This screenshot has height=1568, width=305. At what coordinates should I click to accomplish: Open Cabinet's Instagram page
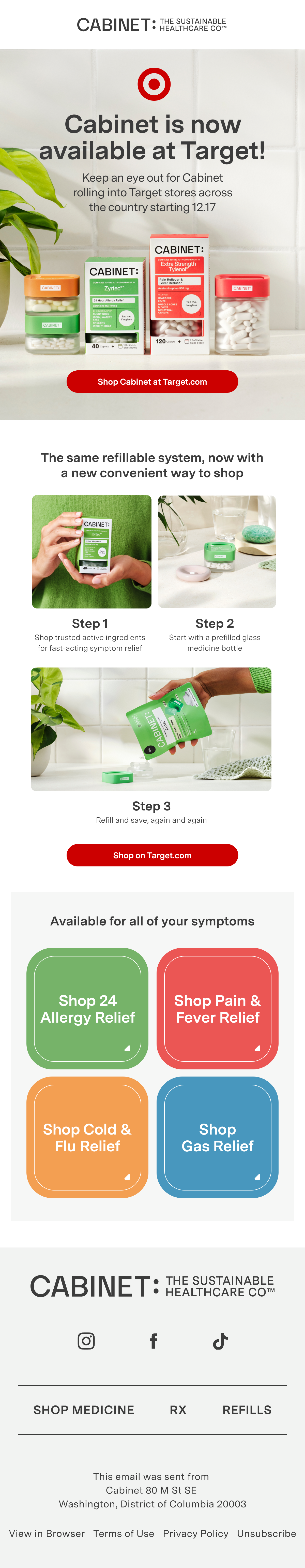point(86,1341)
